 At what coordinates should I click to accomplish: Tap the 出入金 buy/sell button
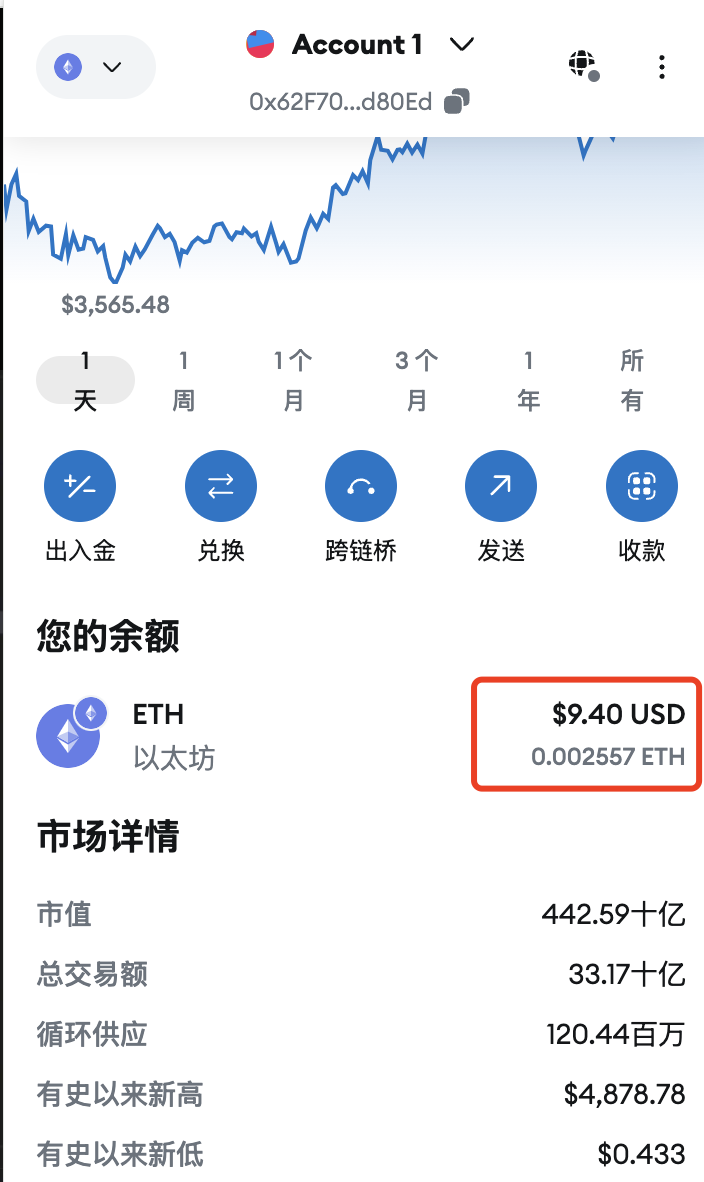[80, 488]
